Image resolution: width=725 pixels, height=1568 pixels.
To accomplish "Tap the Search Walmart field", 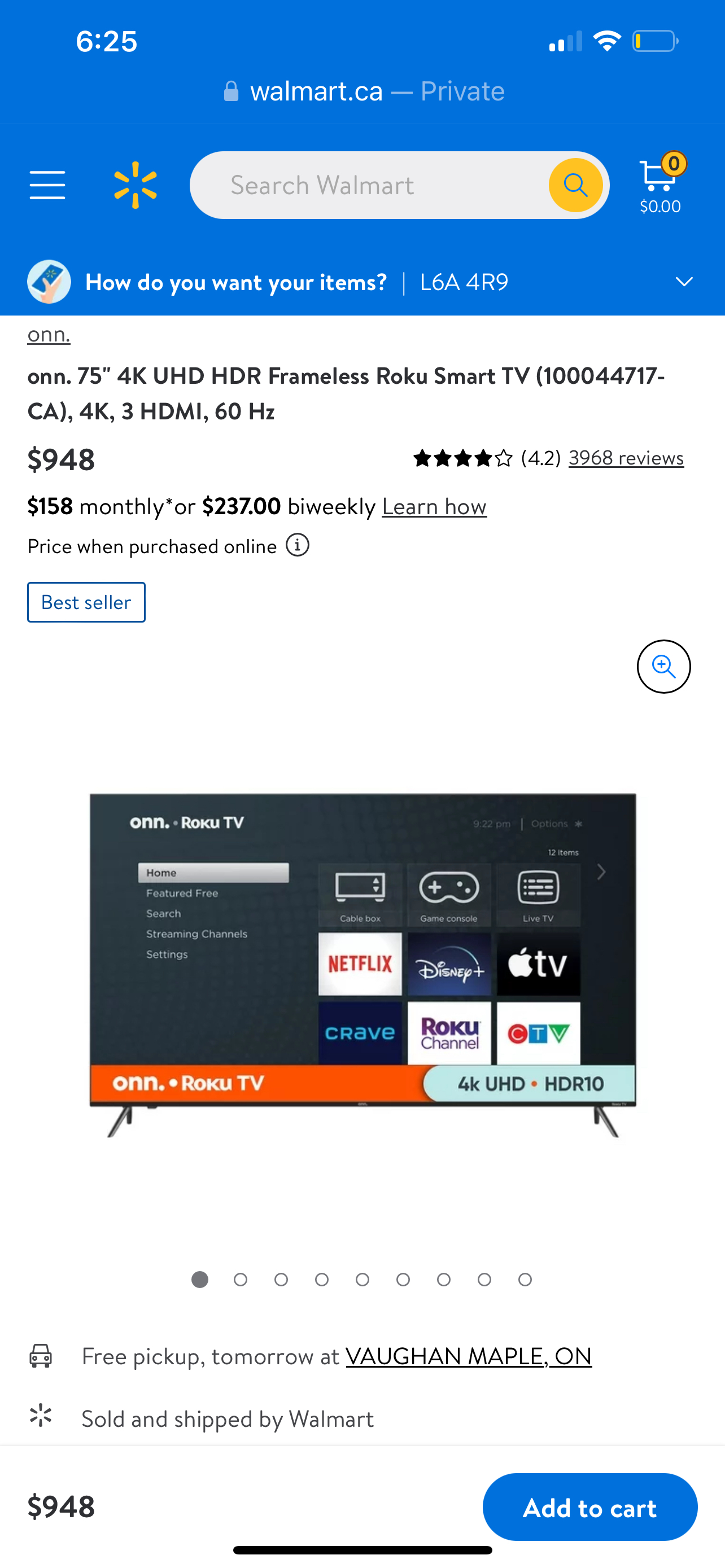I will 365,185.
